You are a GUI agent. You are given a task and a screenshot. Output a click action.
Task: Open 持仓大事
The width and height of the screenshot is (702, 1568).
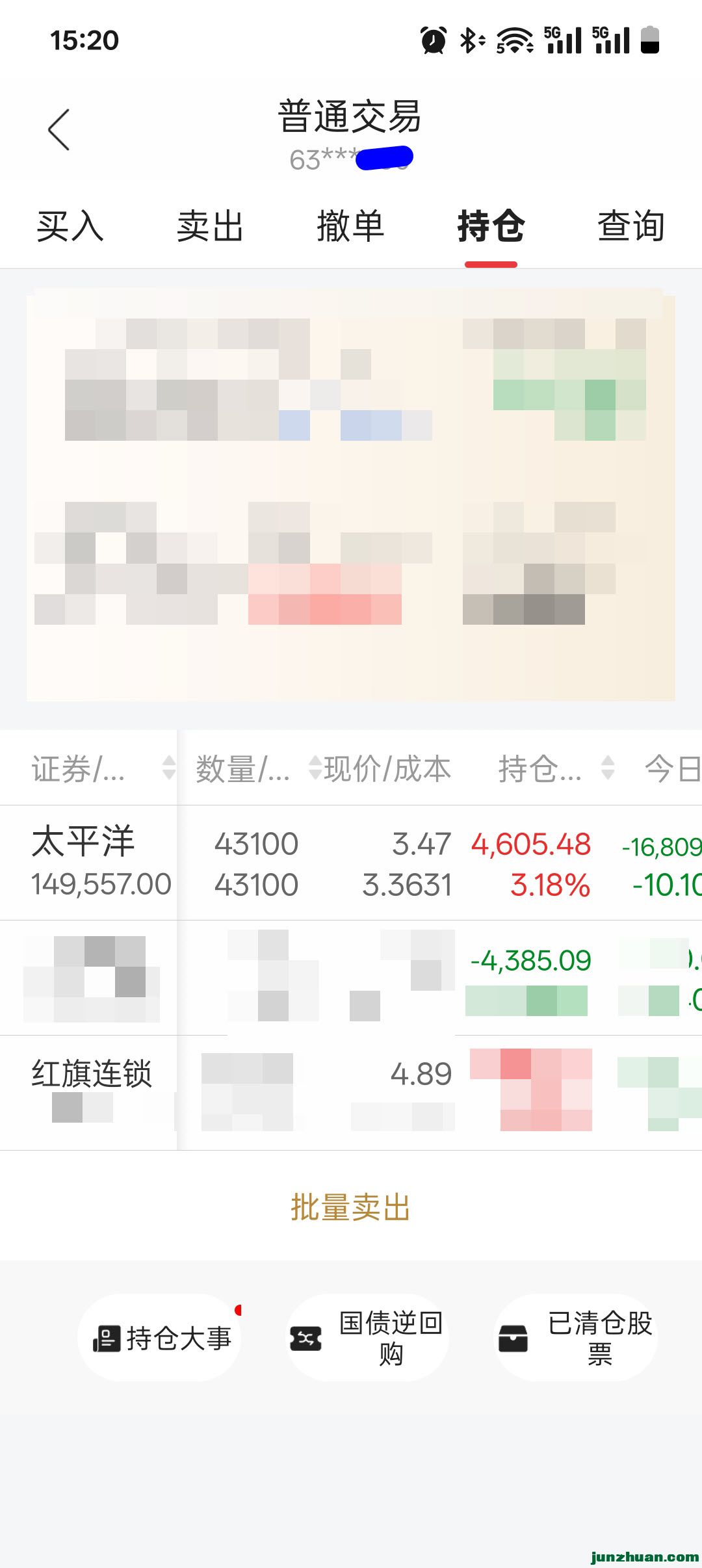[x=160, y=1339]
